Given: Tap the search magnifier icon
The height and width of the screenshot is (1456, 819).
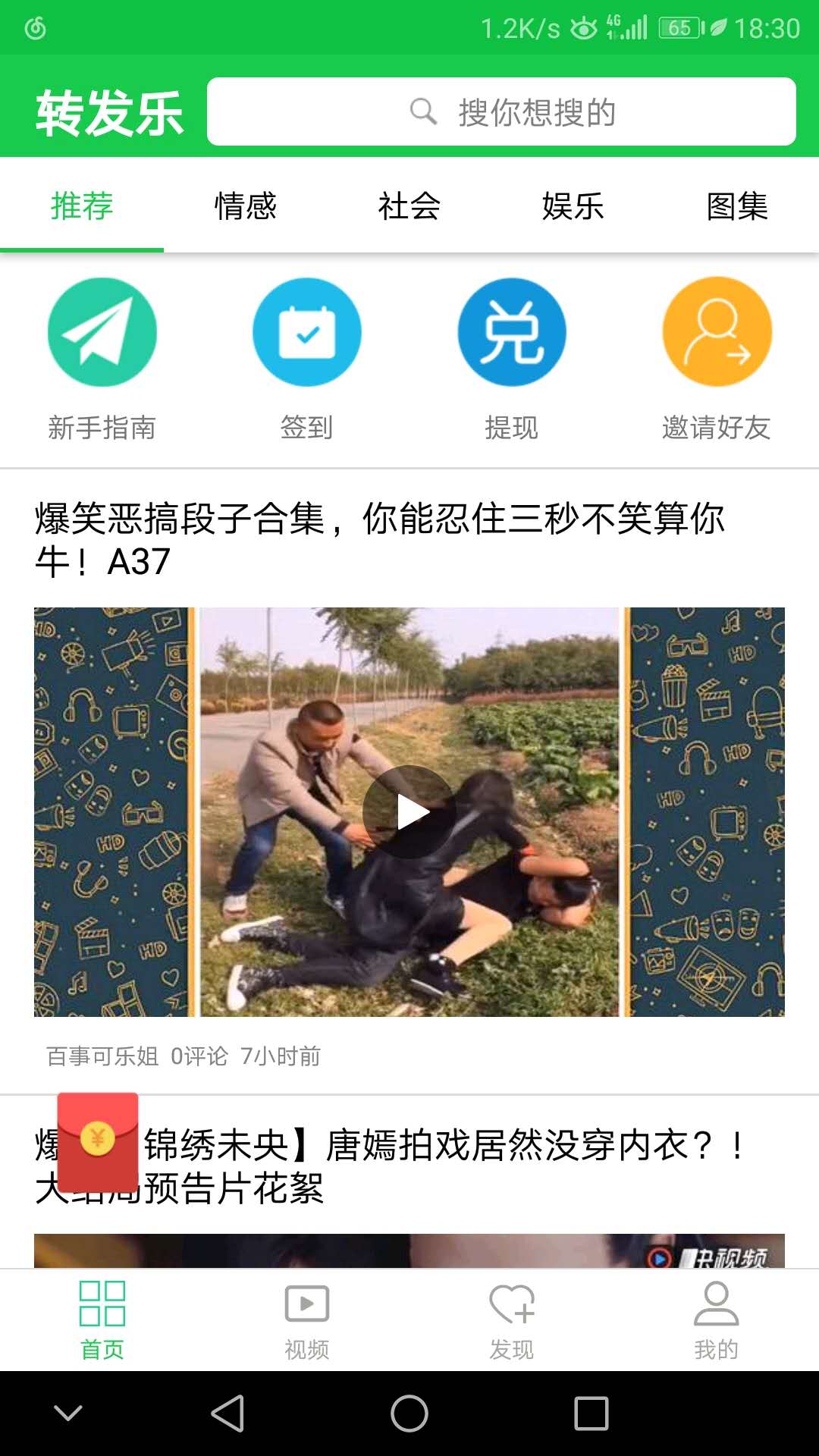Looking at the screenshot, I should point(422,111).
